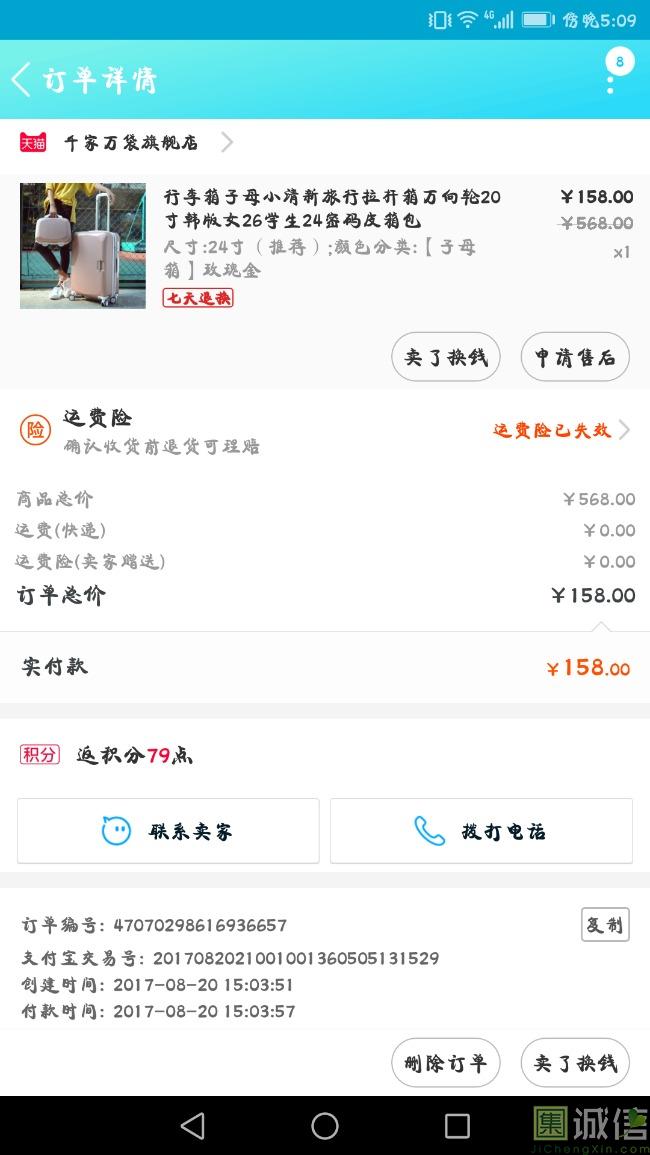Open the recent apps view
Screen dimensions: 650x1155
(457, 1126)
